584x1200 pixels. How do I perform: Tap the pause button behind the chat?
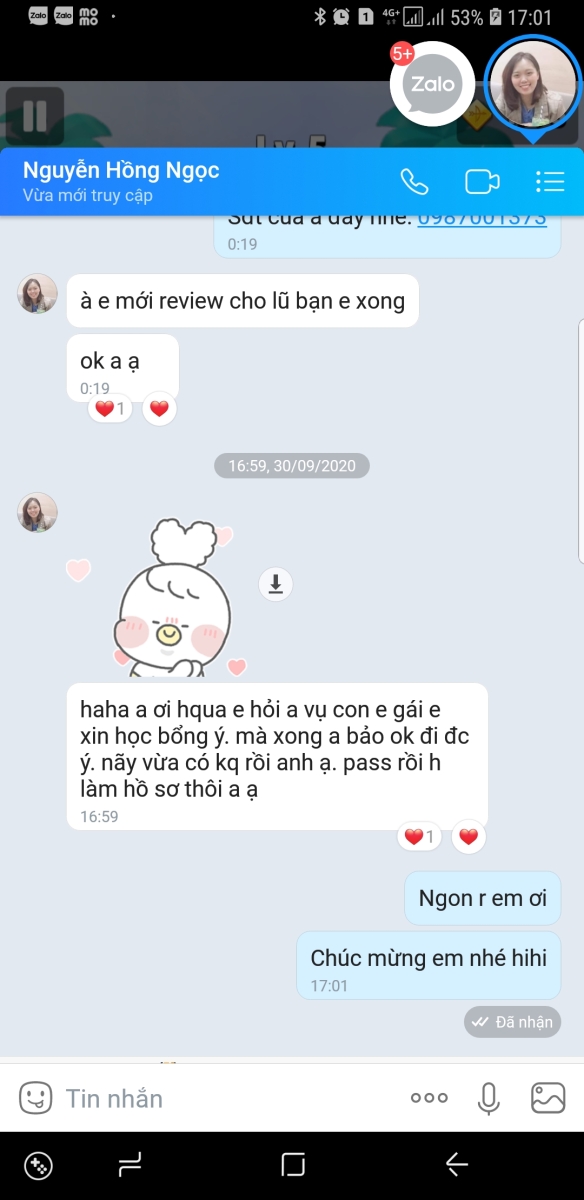(35, 116)
